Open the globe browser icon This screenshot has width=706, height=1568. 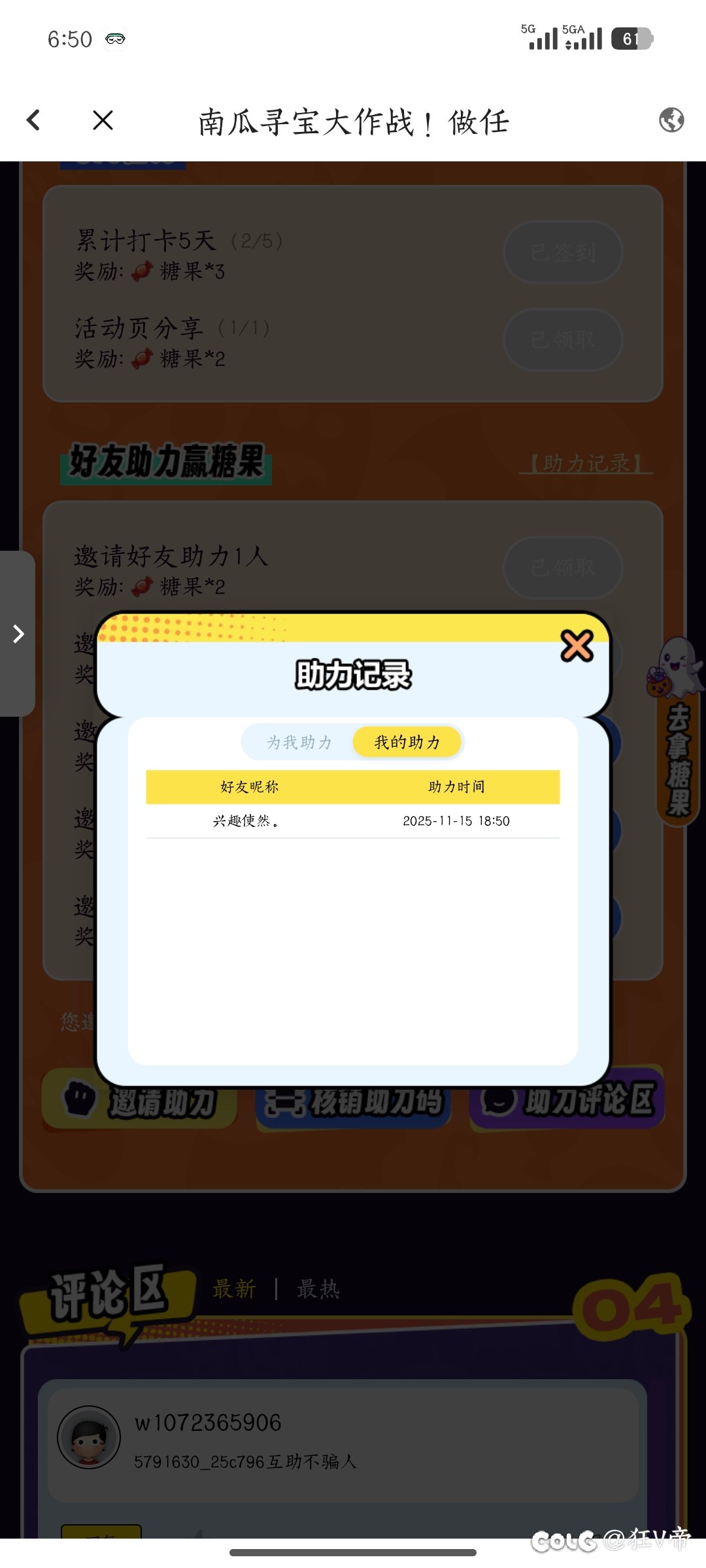click(671, 120)
